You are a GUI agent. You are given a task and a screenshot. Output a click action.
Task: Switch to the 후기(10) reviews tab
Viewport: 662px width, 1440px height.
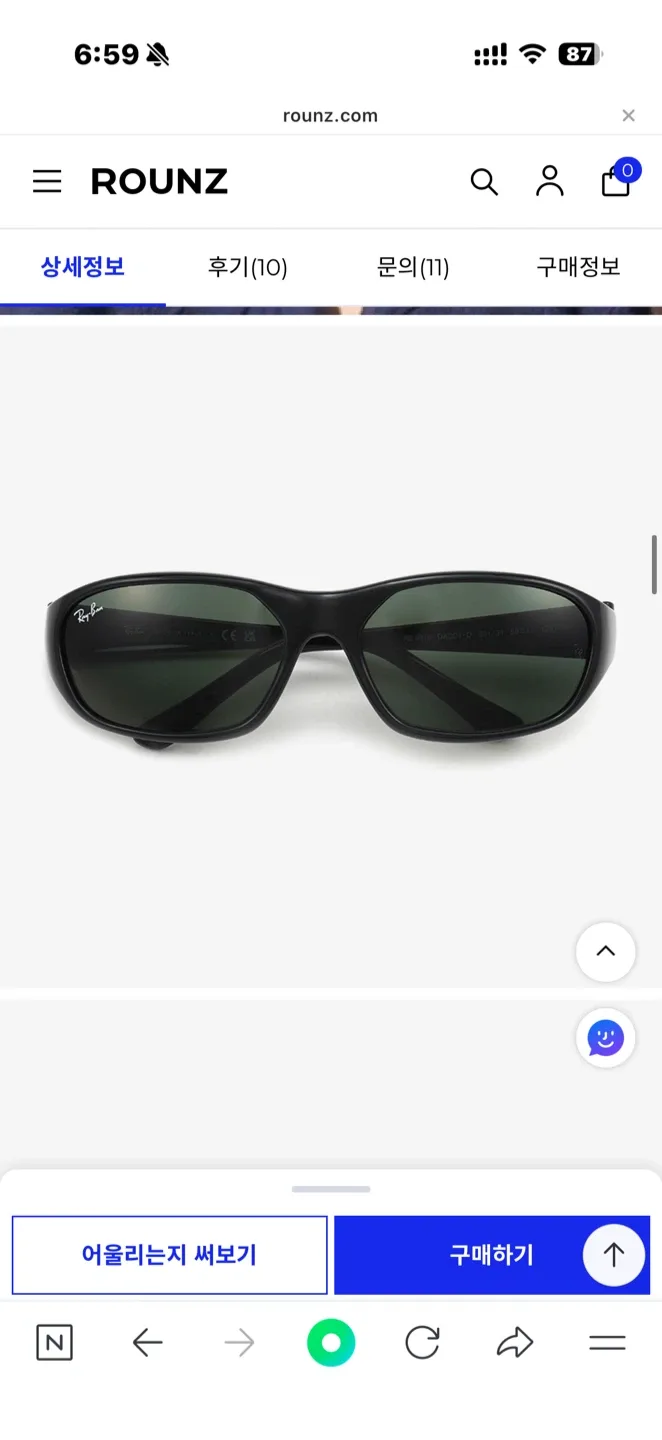247,267
